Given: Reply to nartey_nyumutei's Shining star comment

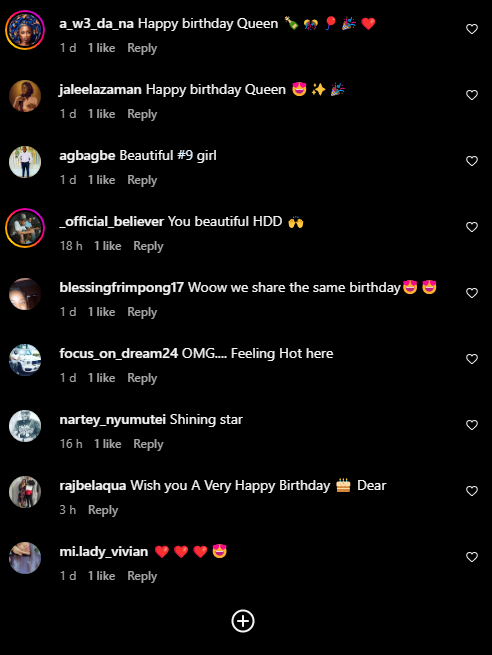Looking at the screenshot, I should pyautogui.click(x=148, y=444).
